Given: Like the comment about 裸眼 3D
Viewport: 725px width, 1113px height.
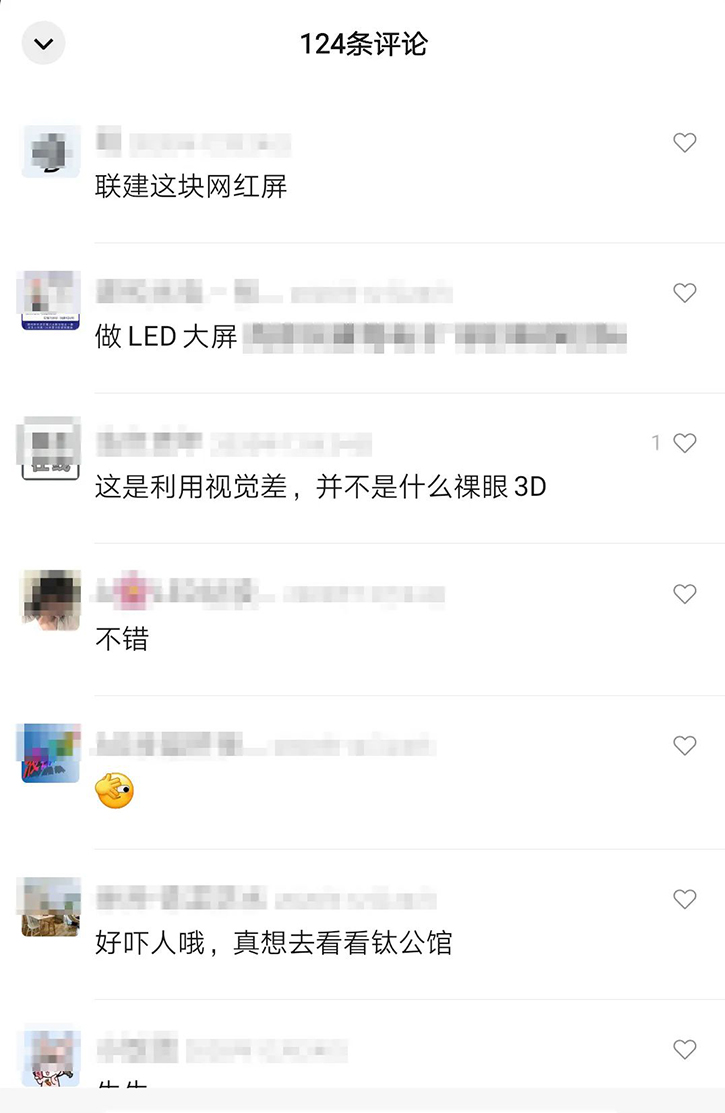Looking at the screenshot, I should point(685,442).
